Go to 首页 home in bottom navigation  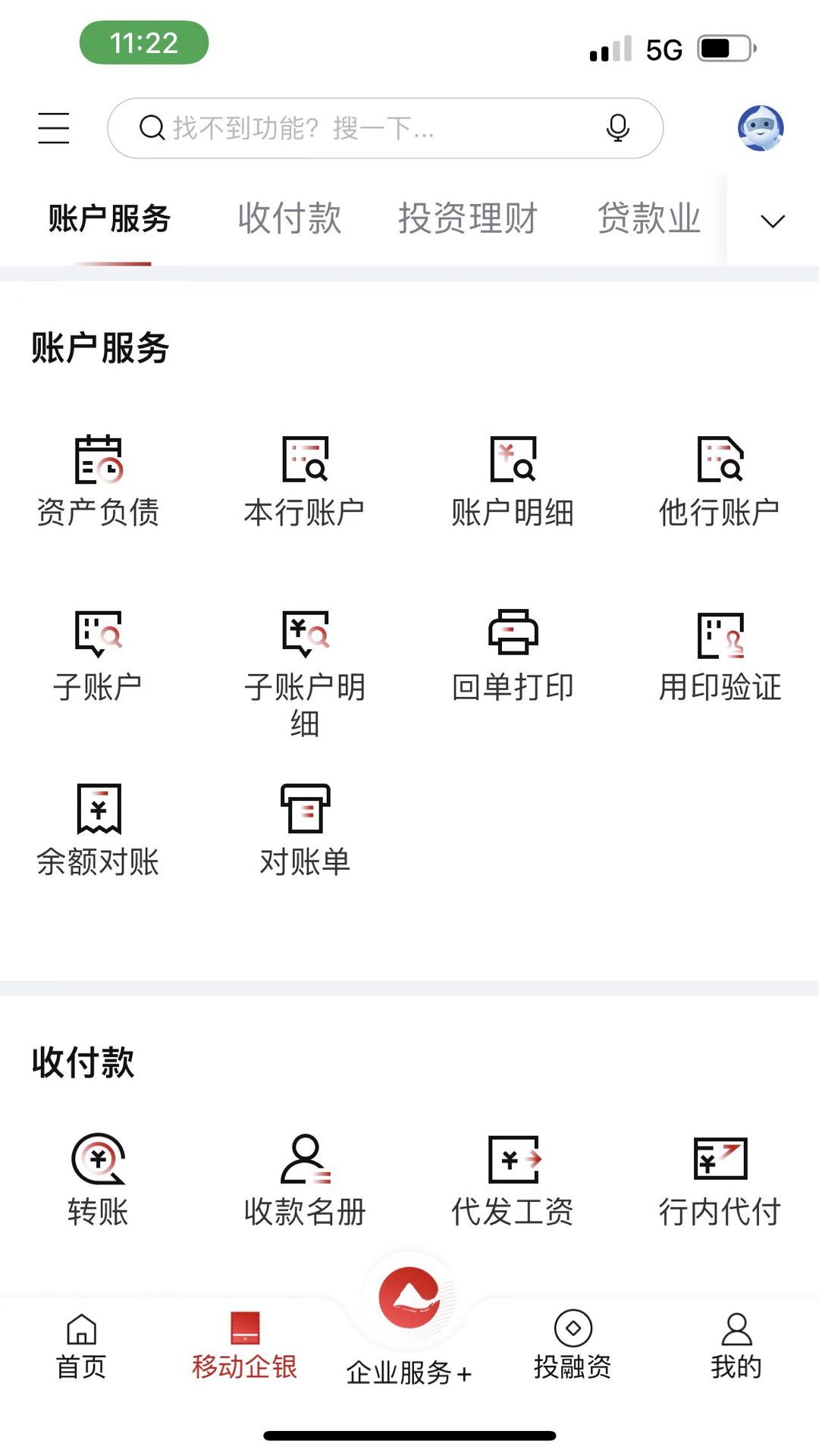pos(80,1350)
